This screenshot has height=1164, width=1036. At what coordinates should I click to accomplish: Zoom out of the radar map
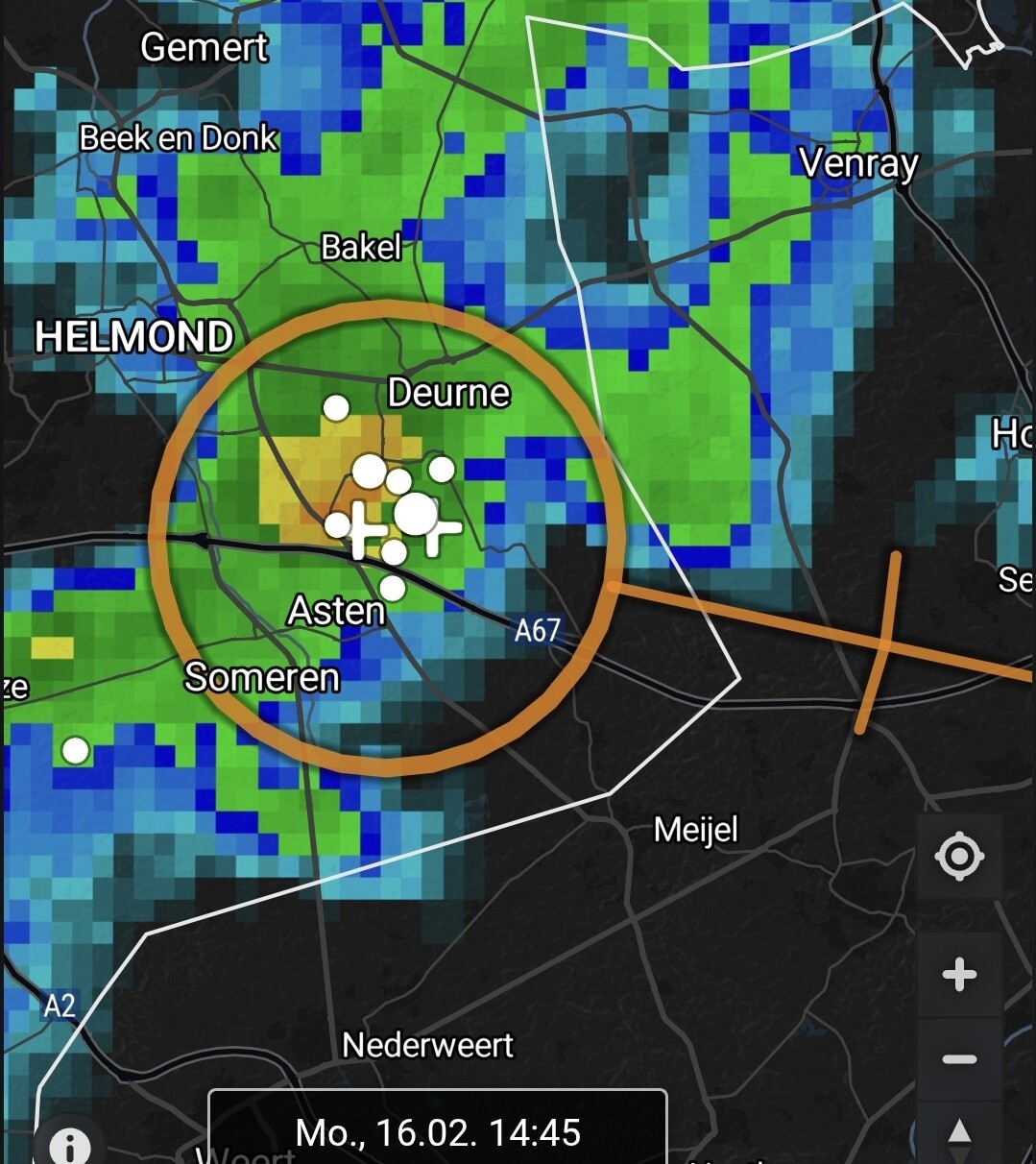[959, 1059]
